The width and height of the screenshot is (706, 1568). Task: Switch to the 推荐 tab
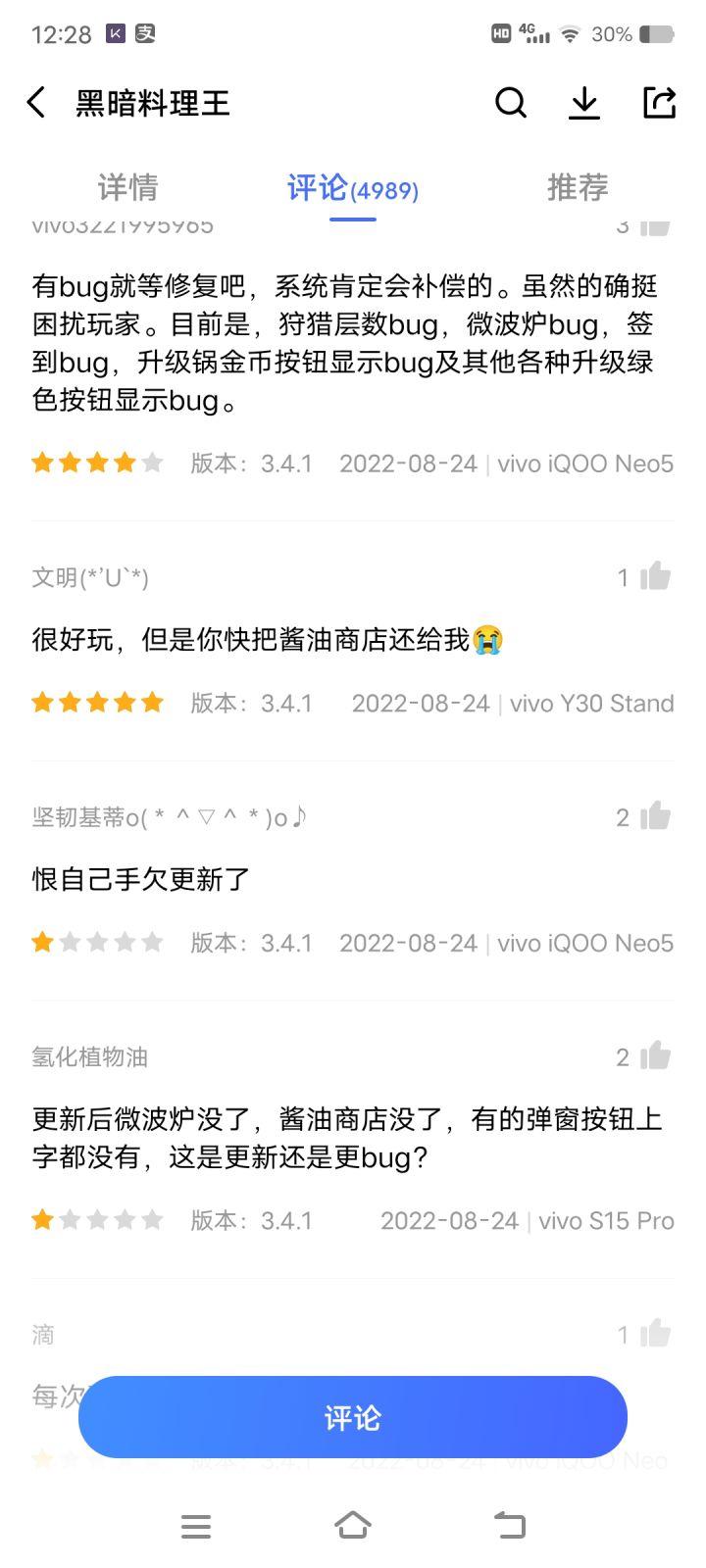click(x=578, y=187)
